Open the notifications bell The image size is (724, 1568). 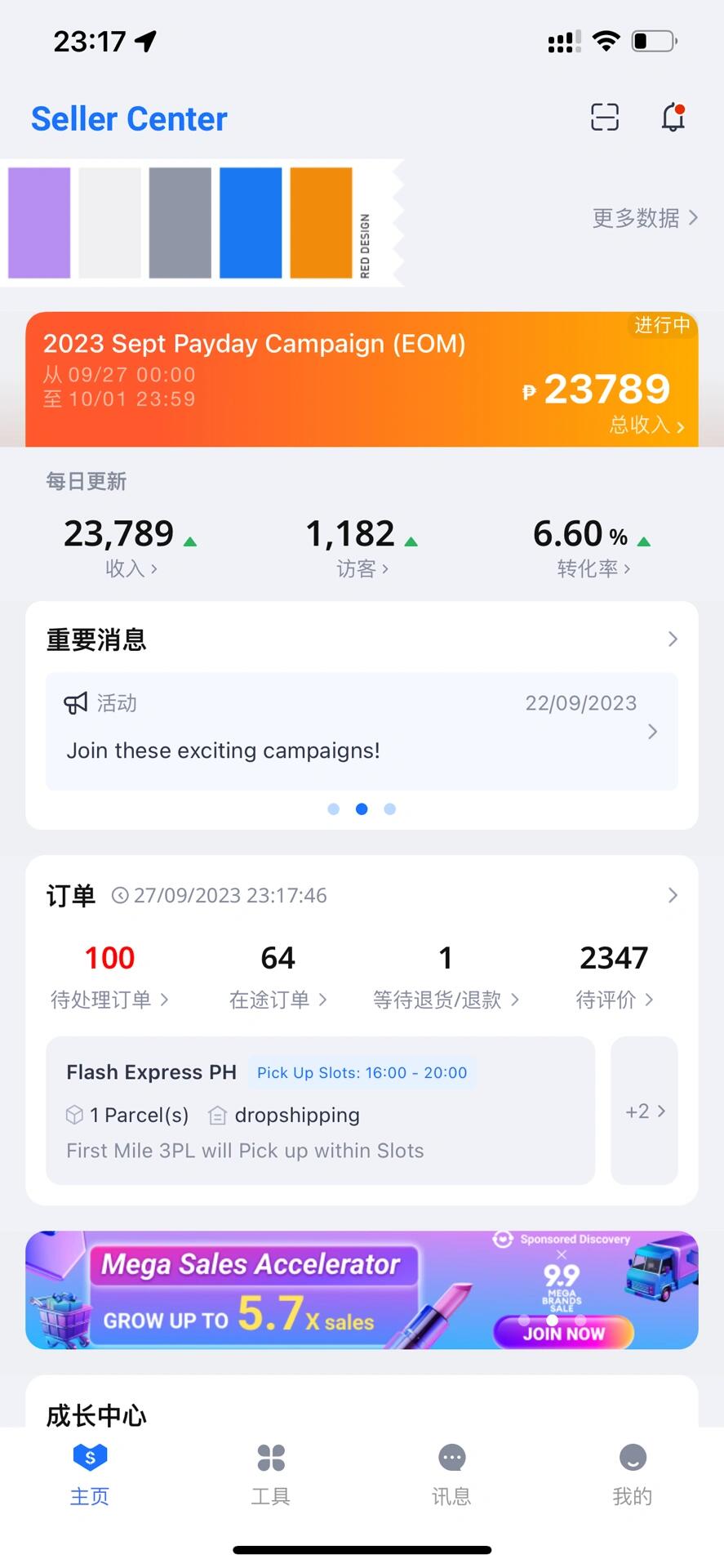pyautogui.click(x=673, y=118)
